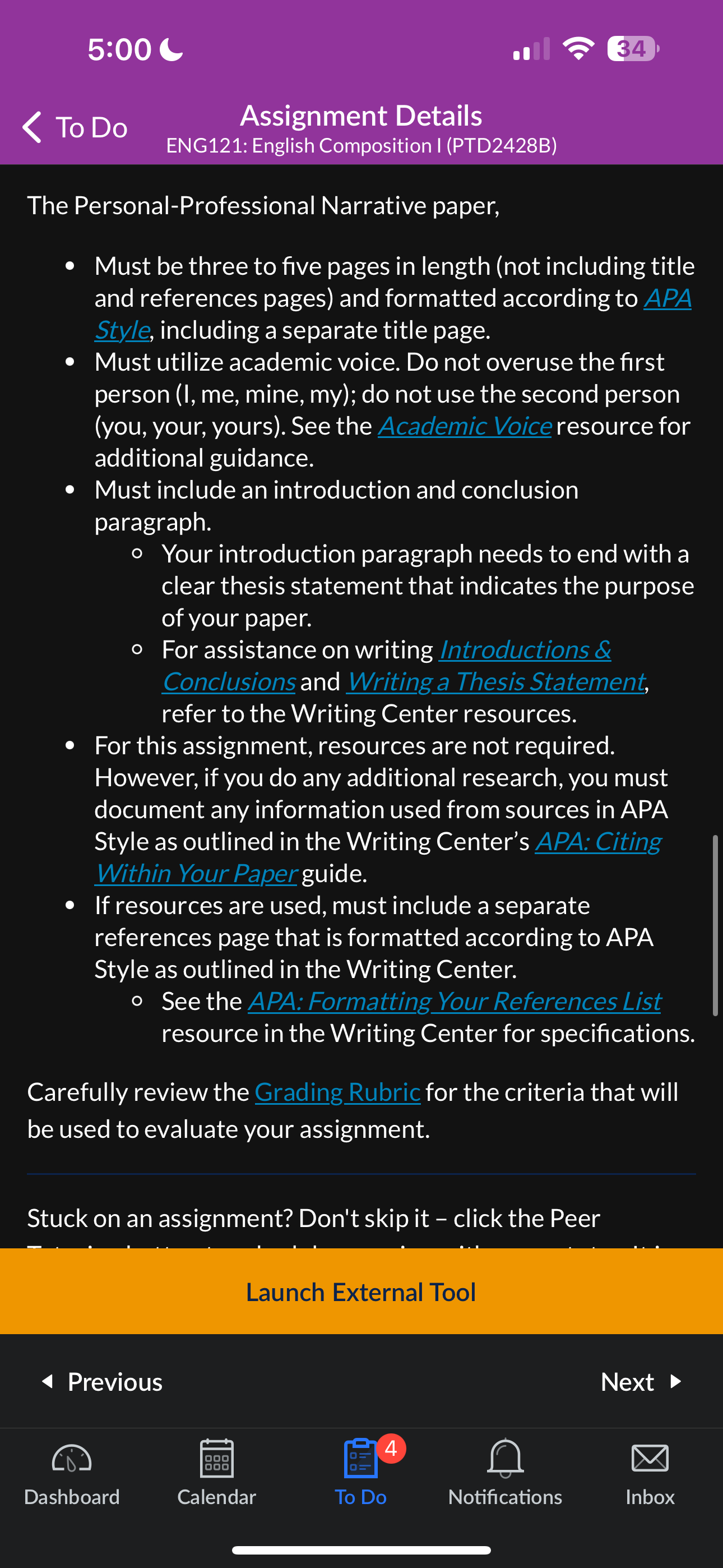
Task: Open APA: Formatting Your References List link
Action: pos(454,1001)
